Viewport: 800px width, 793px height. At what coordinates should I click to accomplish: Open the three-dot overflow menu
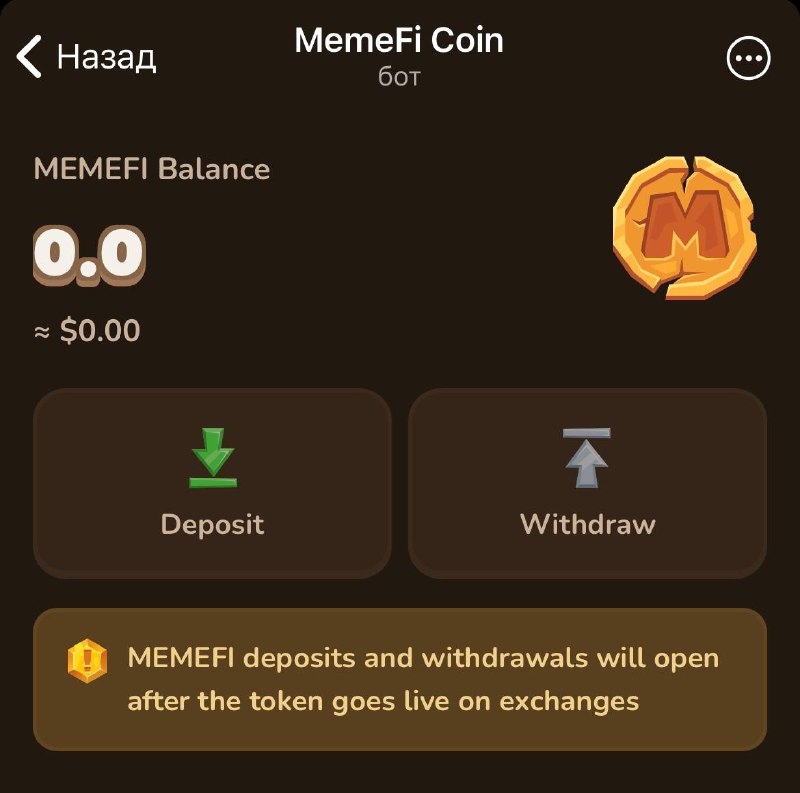point(748,59)
